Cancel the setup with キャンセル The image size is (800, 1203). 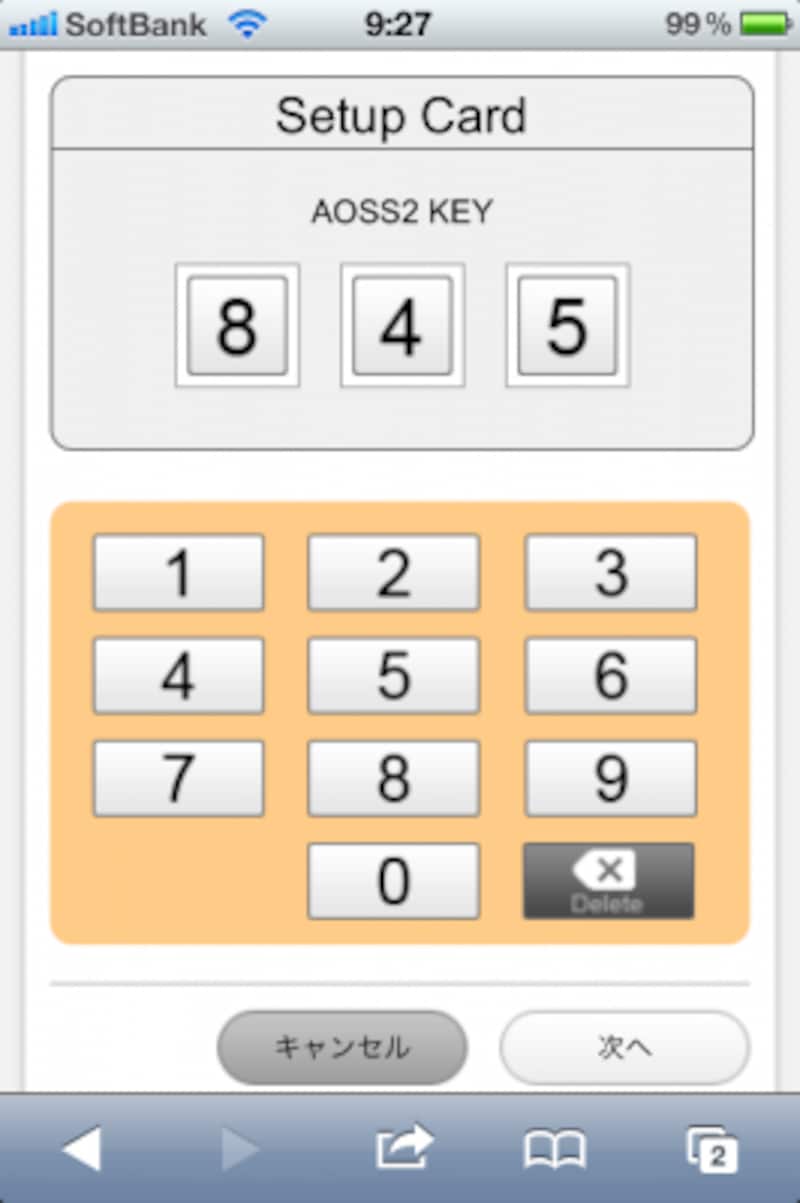tap(342, 1047)
